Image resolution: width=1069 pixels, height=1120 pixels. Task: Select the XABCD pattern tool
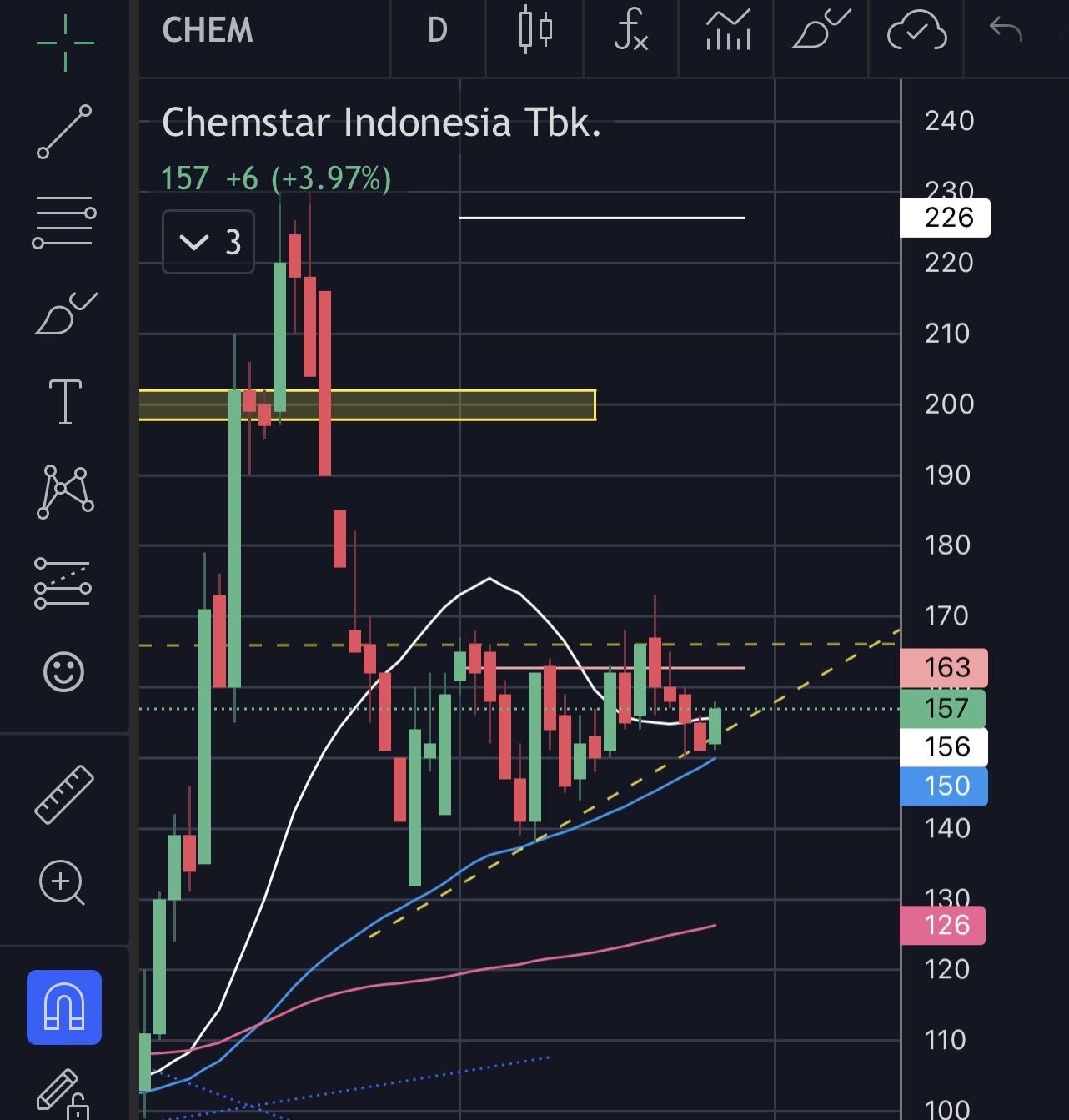[x=64, y=492]
